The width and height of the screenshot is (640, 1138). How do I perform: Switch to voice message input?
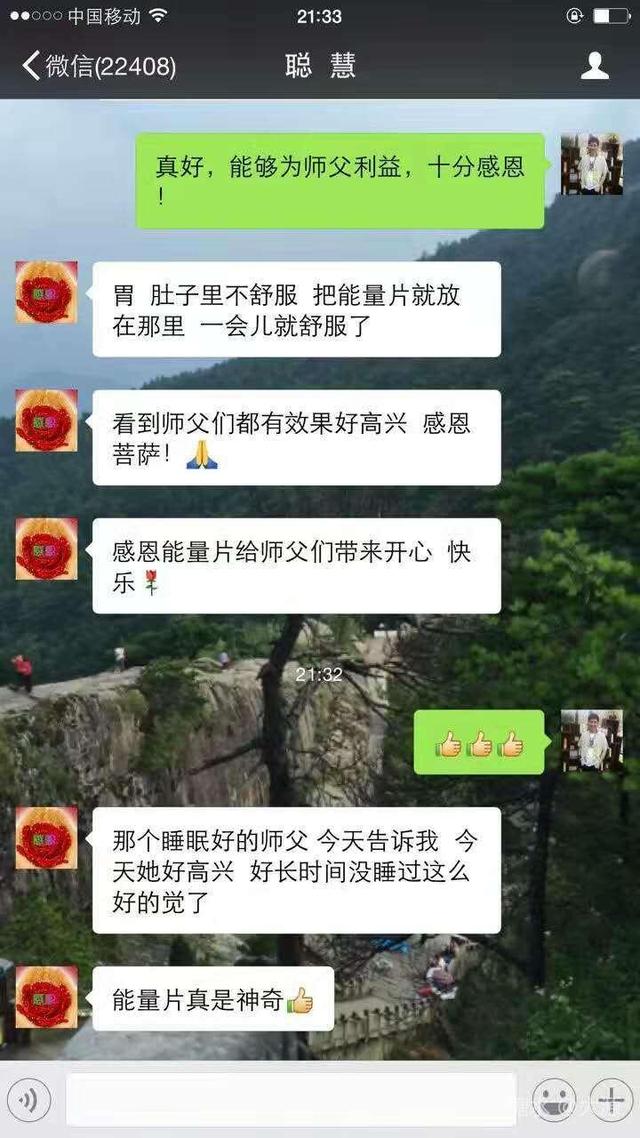(x=30, y=1101)
